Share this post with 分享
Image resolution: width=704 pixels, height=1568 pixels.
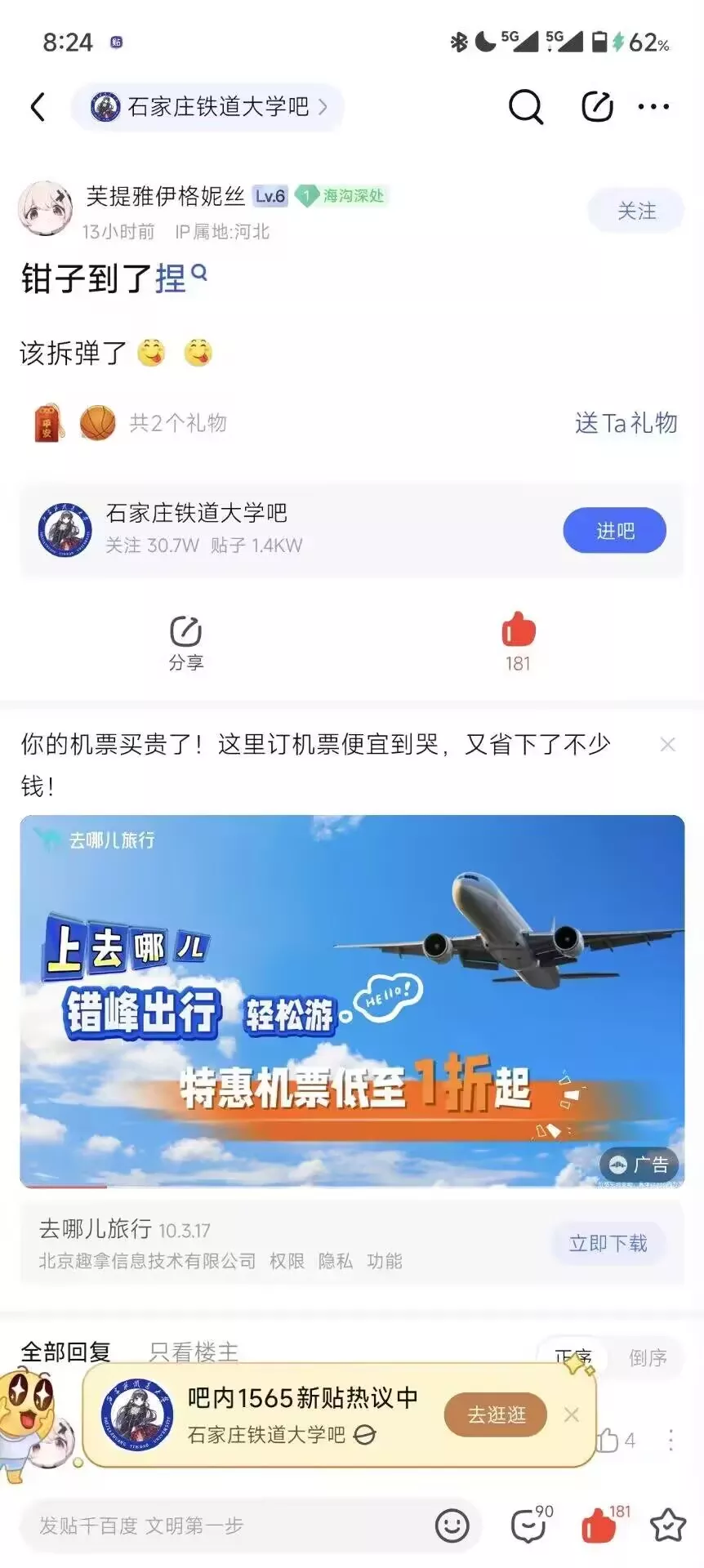[x=186, y=643]
